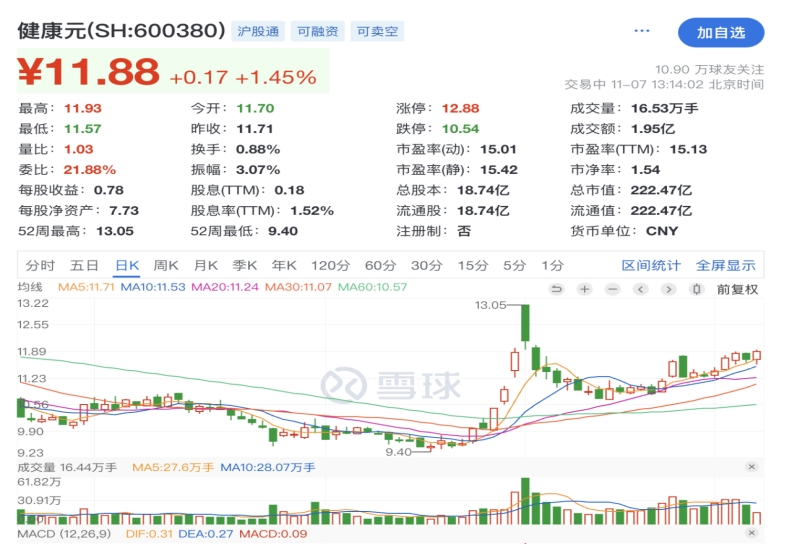Open 前复权 adjustment dropdown
The width and height of the screenshot is (792, 544).
tap(737, 289)
